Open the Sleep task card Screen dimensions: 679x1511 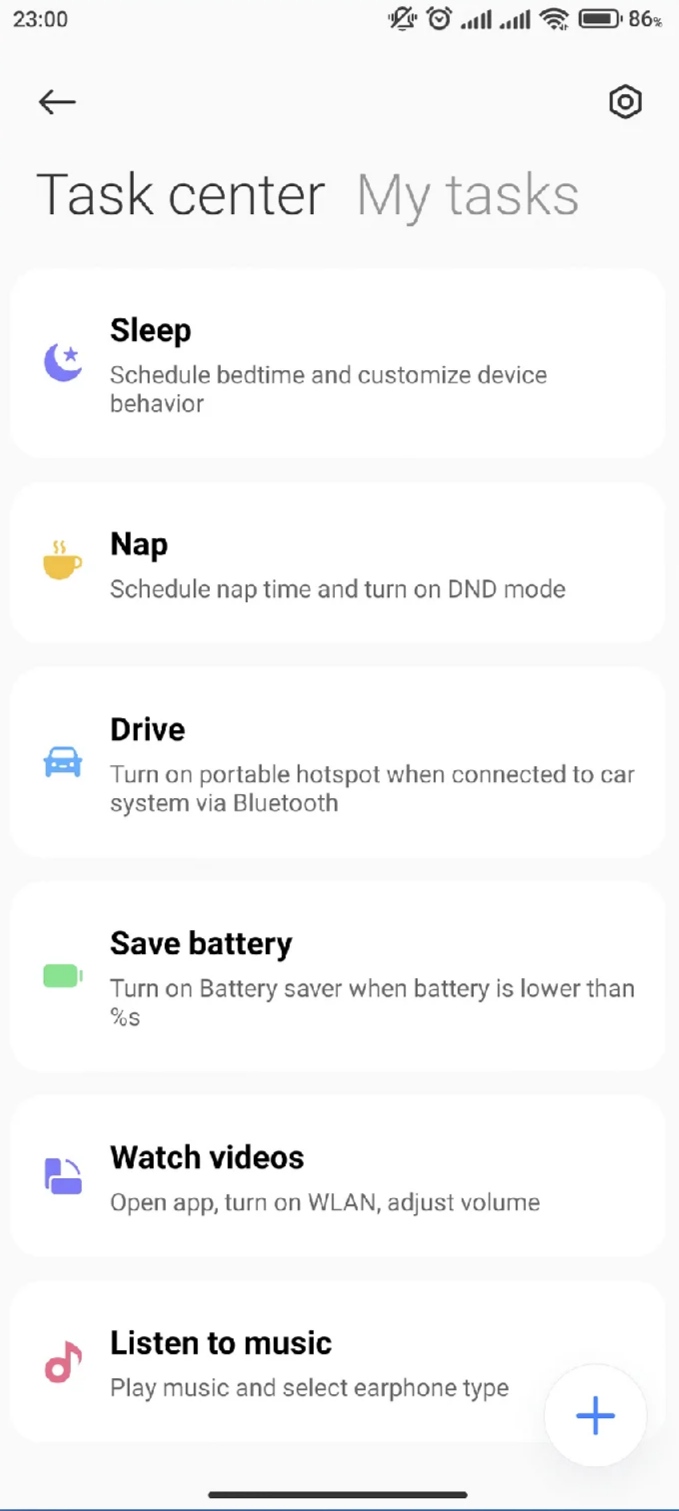coord(337,363)
